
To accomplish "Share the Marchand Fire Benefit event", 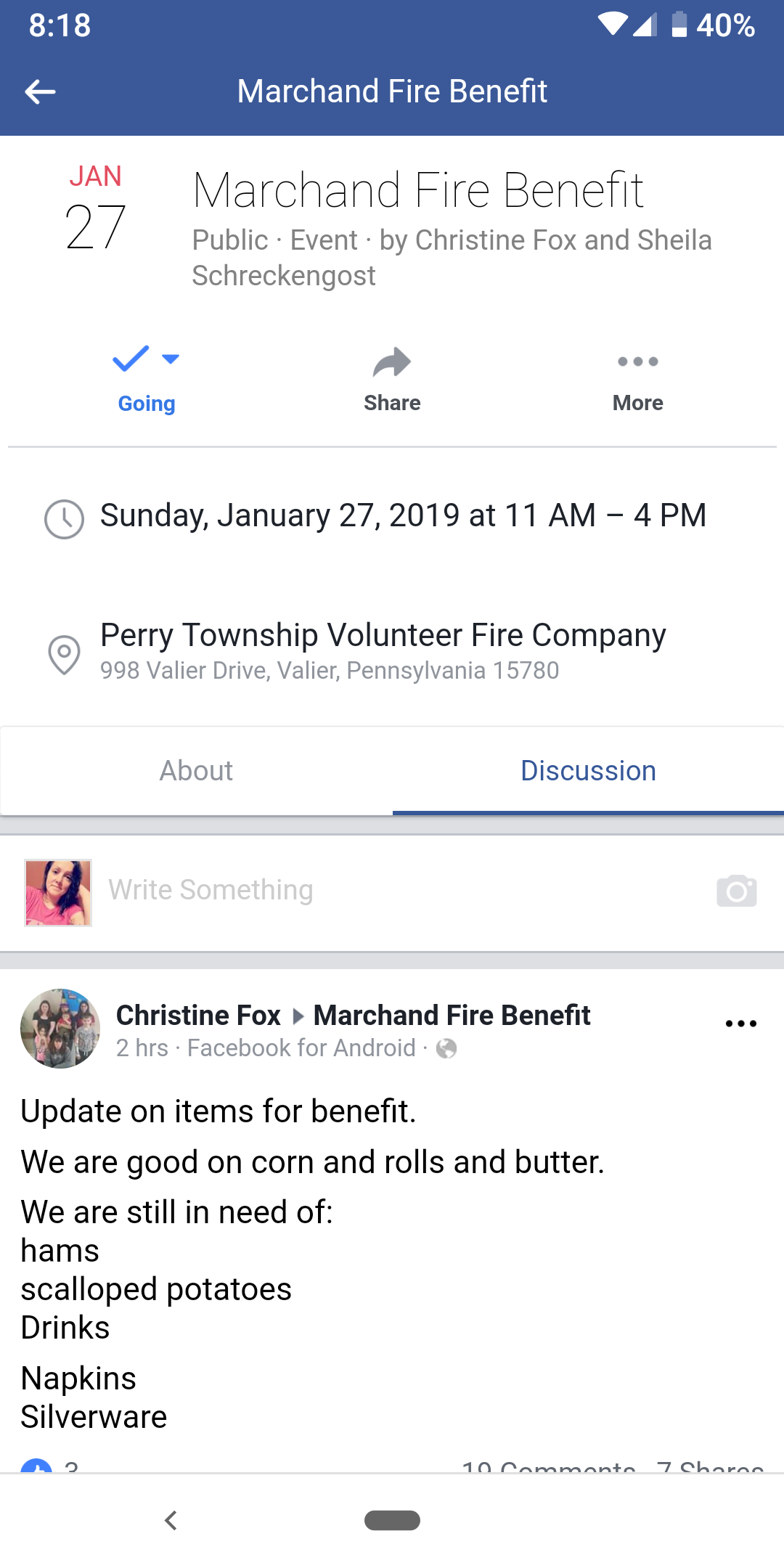I will (x=392, y=379).
